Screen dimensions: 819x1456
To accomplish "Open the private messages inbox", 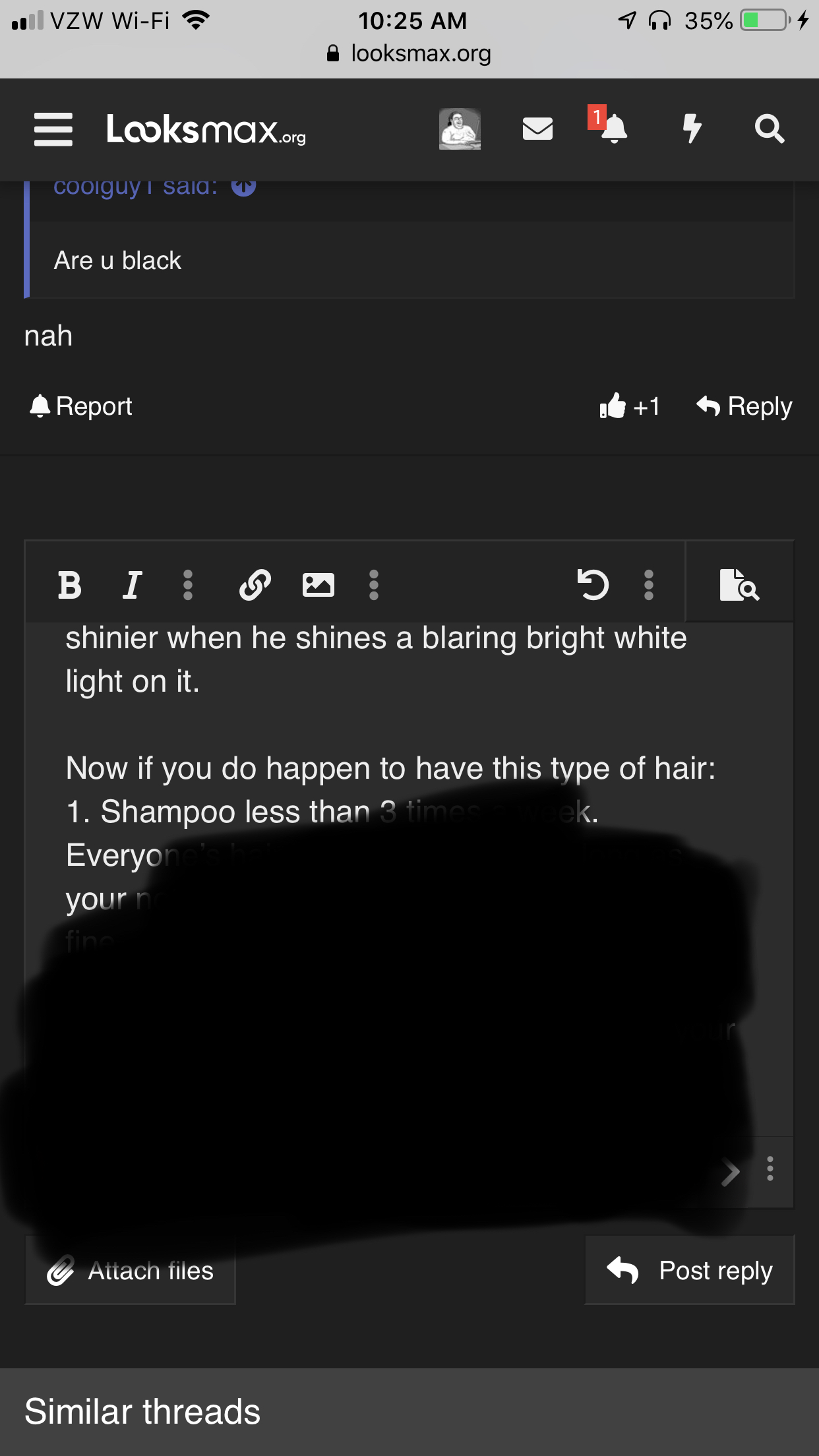I will 537,129.
